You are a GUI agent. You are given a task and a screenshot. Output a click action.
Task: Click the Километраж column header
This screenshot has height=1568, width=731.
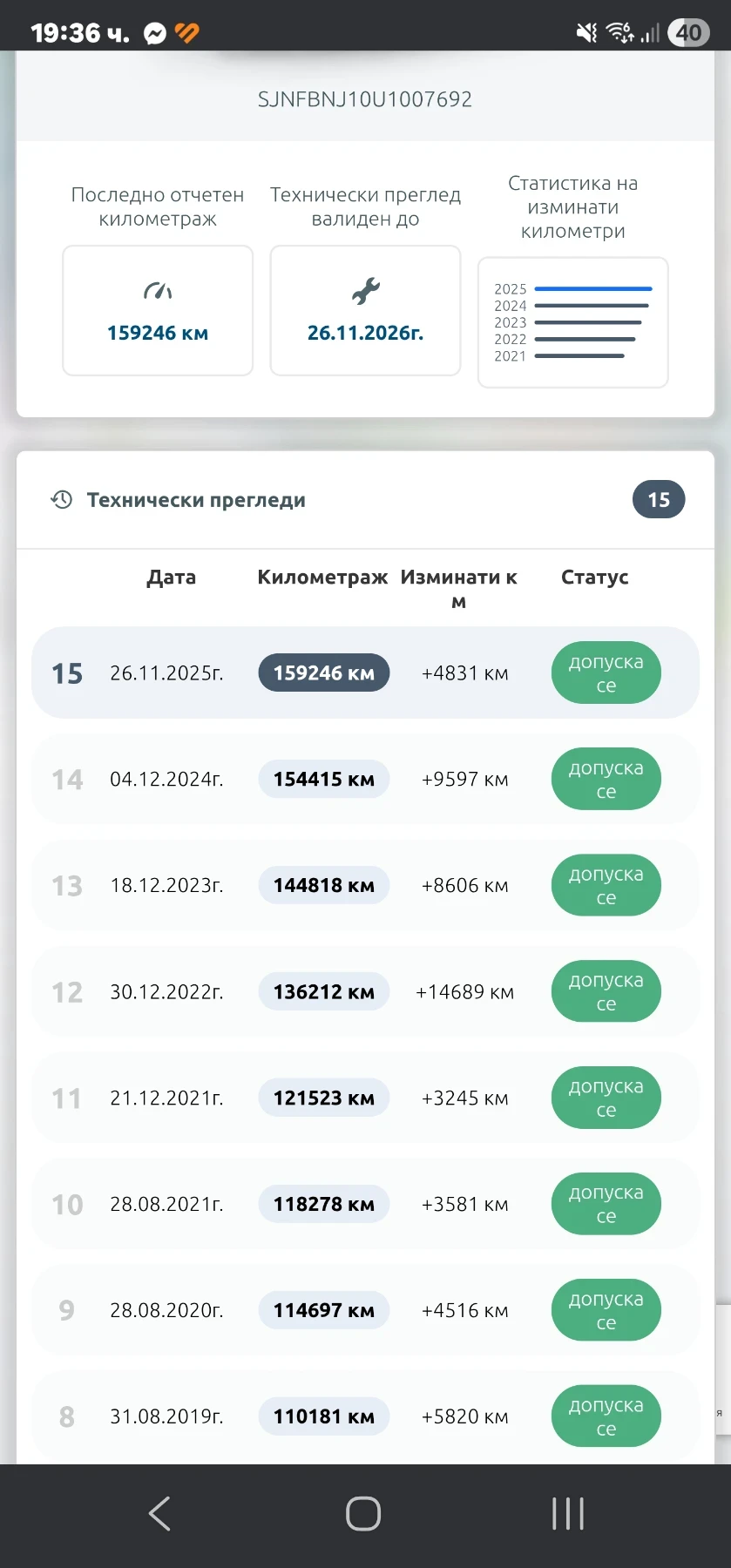click(322, 577)
